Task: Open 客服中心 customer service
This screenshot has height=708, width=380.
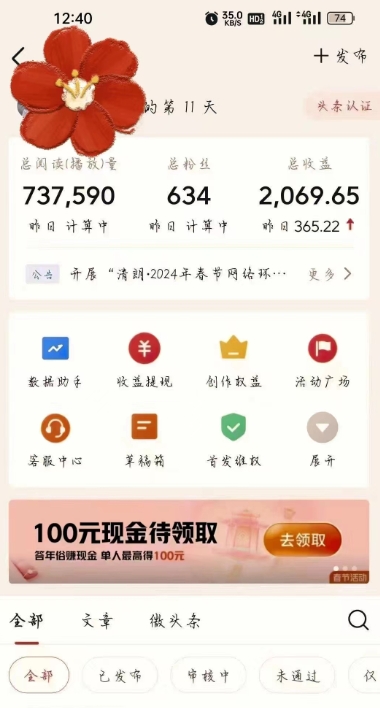Action: click(55, 441)
